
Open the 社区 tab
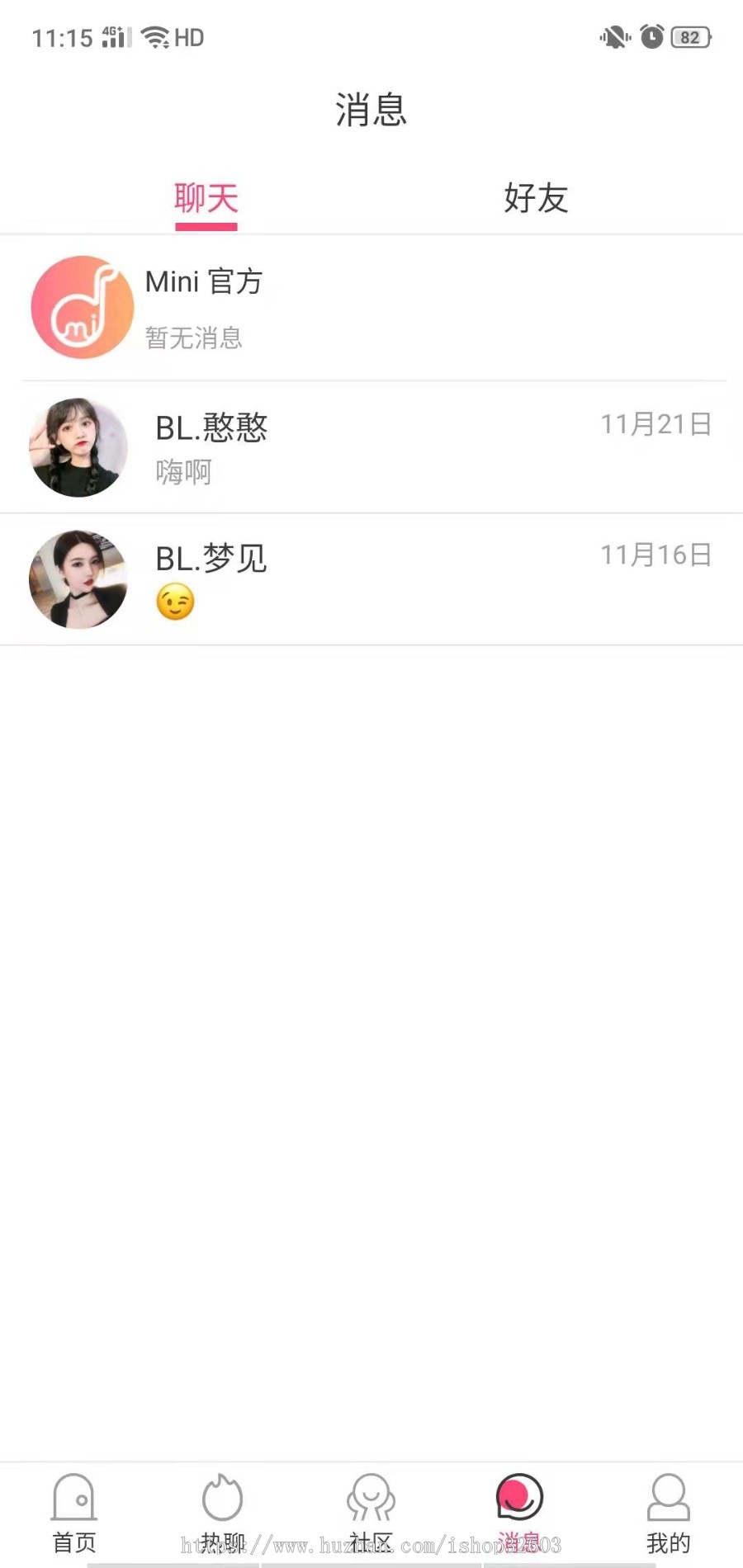click(x=371, y=1512)
